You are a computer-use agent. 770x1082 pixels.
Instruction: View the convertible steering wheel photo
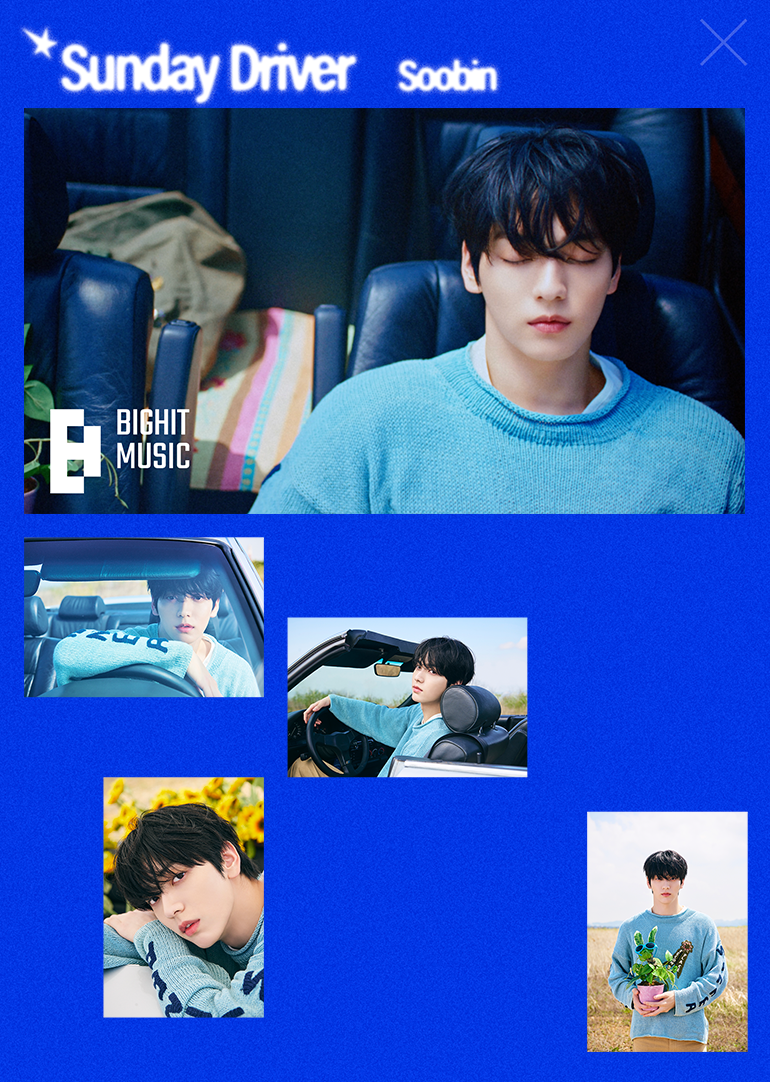(407, 697)
